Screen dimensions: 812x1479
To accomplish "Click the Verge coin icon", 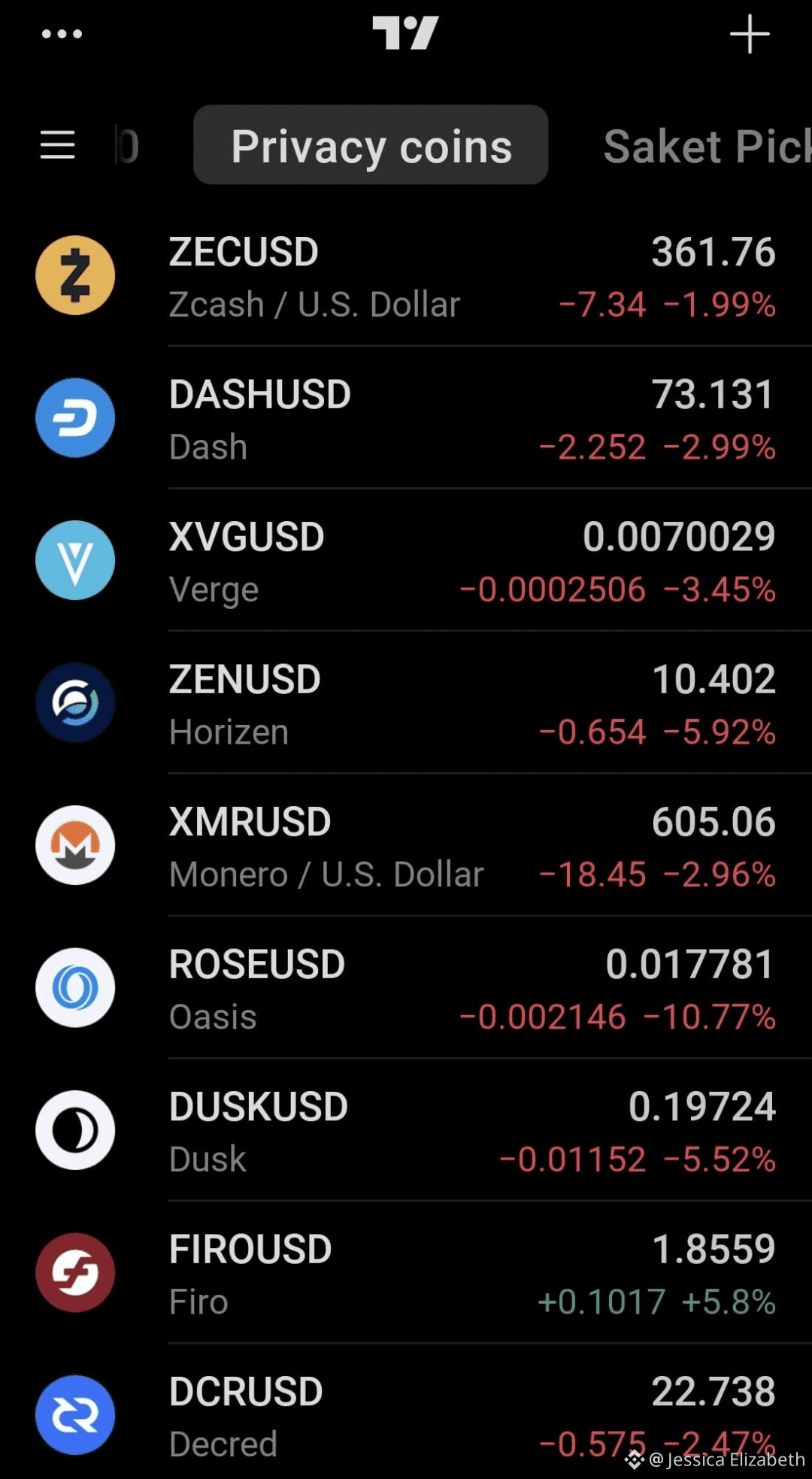I will (x=75, y=560).
